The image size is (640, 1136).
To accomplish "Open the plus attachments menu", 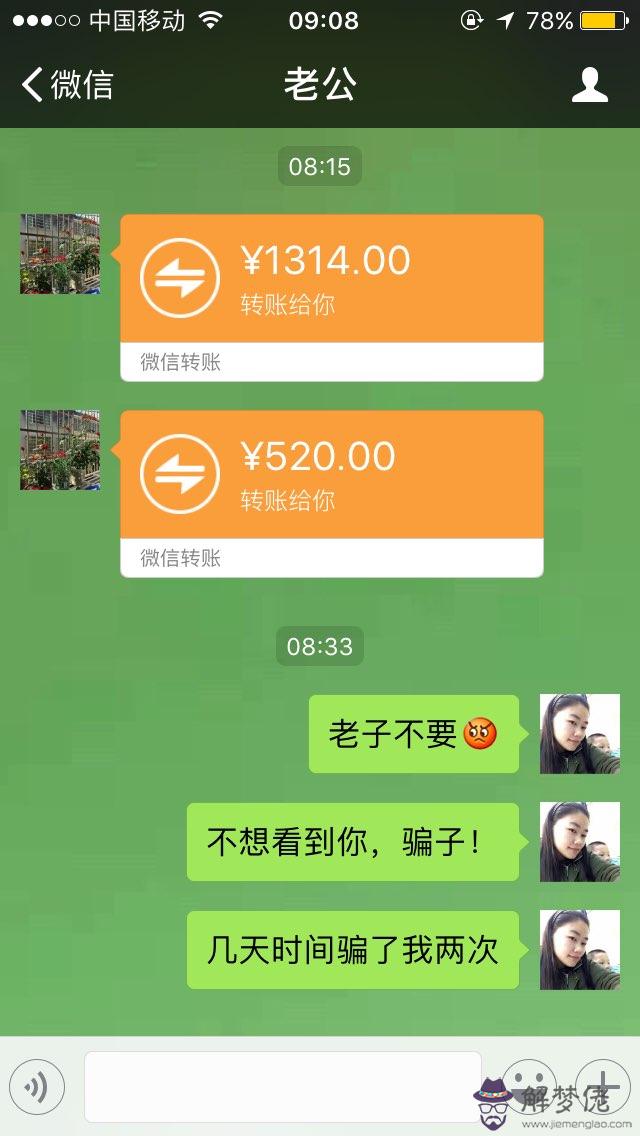I will (x=602, y=1086).
